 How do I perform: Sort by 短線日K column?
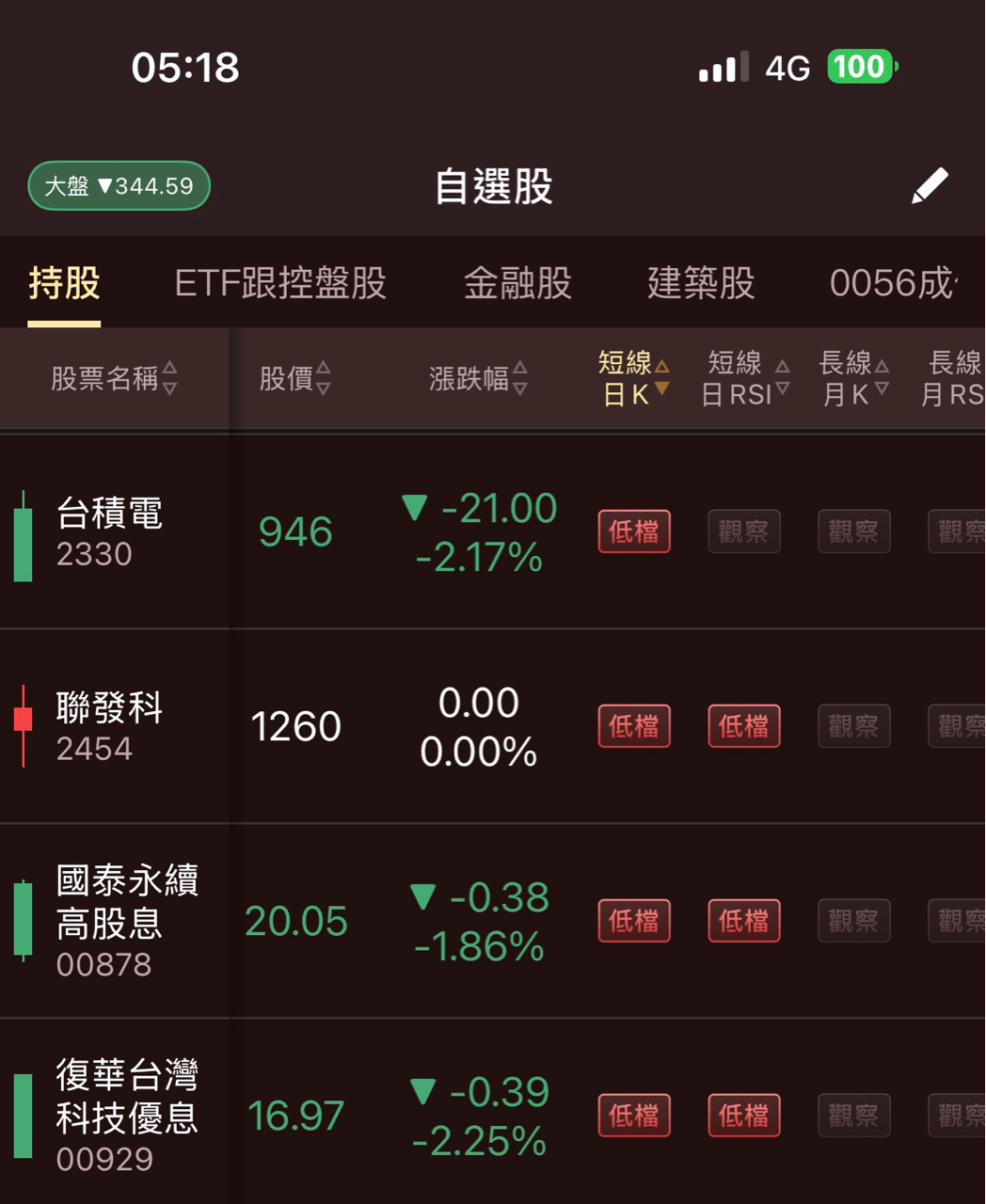634,378
